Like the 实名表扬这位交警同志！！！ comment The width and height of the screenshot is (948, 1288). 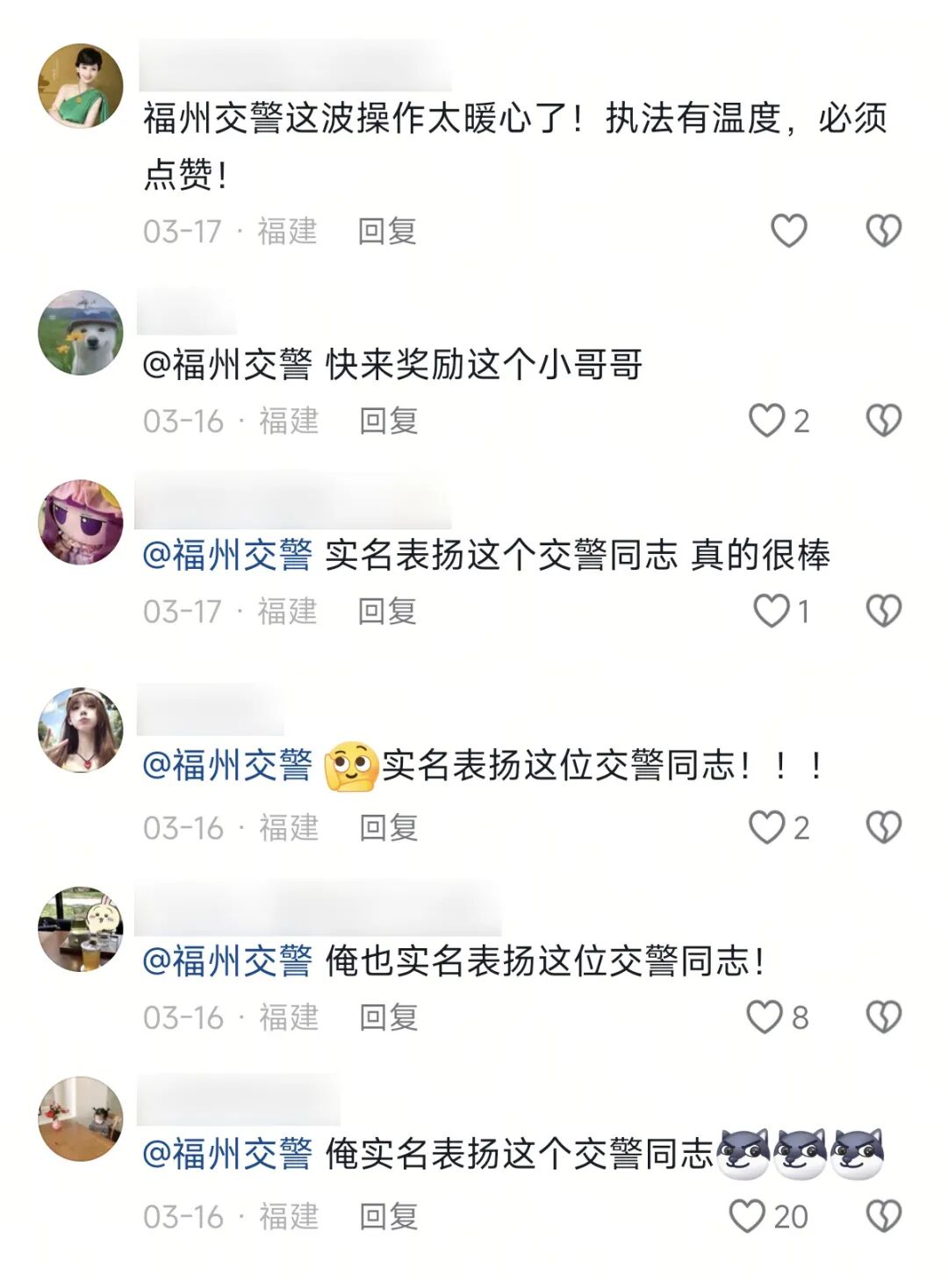click(x=766, y=827)
